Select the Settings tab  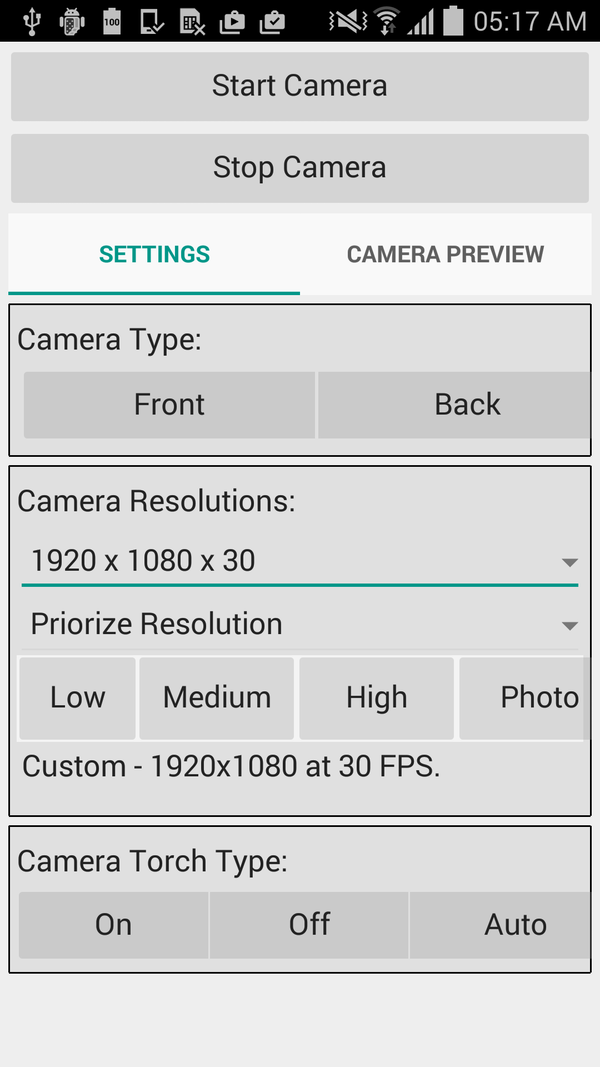tap(154, 254)
